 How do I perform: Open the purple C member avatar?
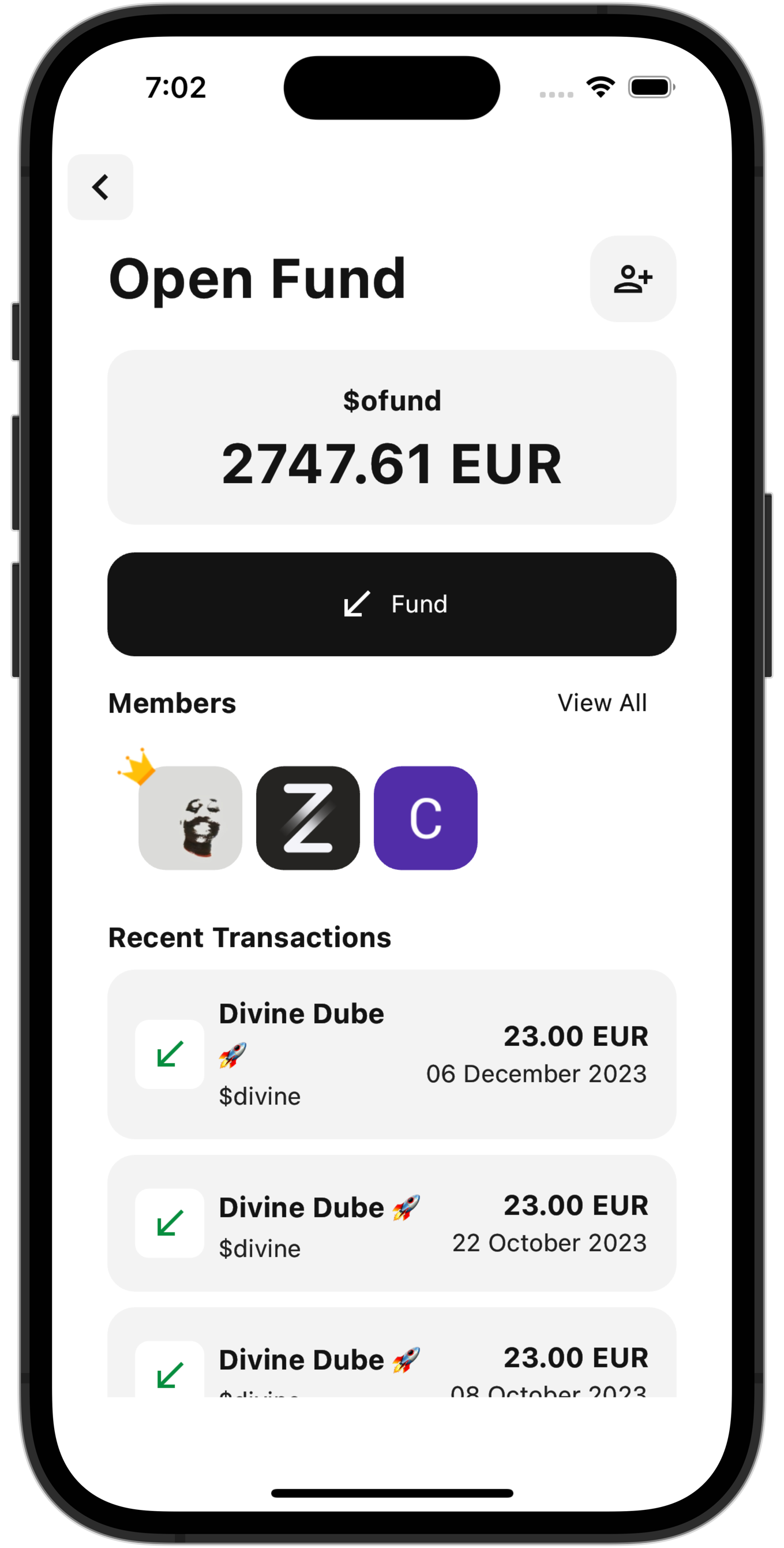(x=425, y=817)
